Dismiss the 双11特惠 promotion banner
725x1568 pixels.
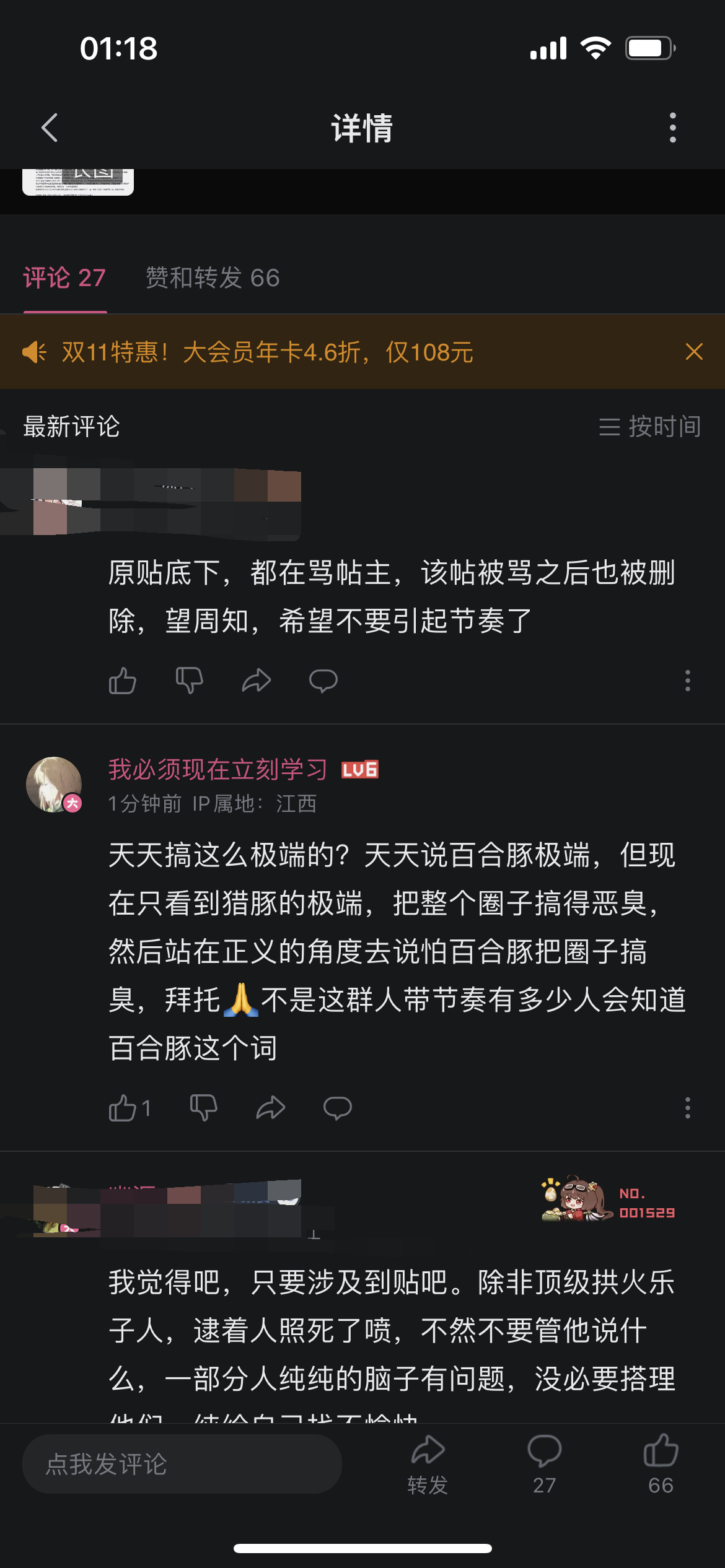[694, 352]
